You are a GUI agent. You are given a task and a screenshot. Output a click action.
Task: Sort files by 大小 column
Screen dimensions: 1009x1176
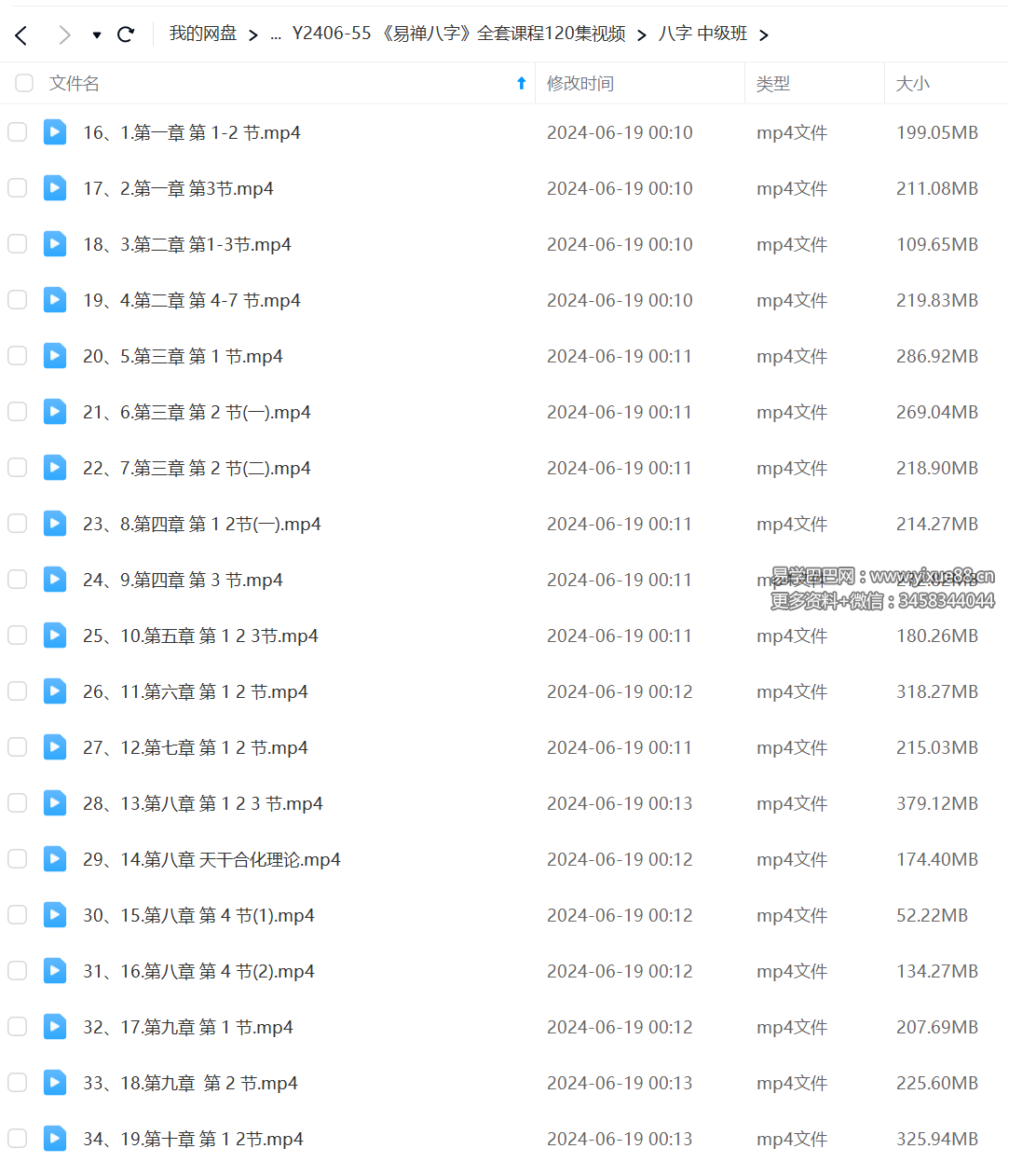(912, 83)
